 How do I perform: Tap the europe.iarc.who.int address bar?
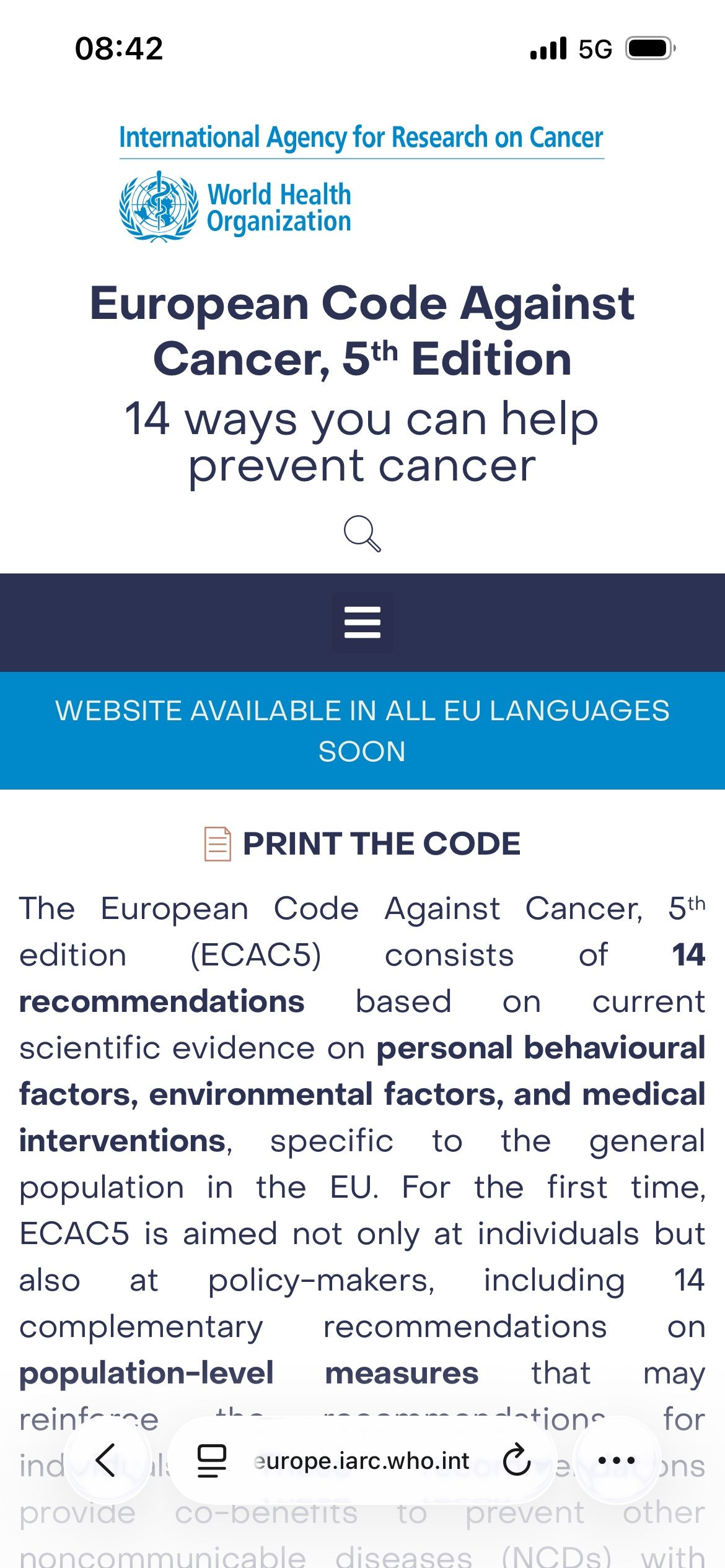[362, 1461]
